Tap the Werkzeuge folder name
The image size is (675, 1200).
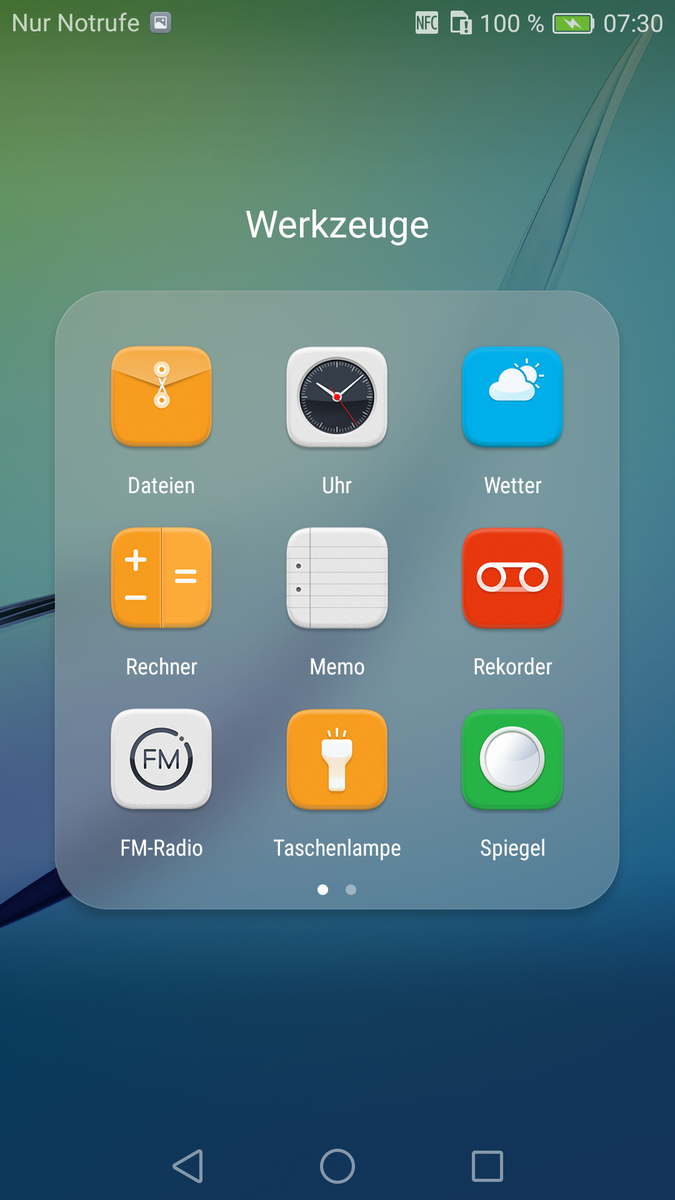pos(337,225)
